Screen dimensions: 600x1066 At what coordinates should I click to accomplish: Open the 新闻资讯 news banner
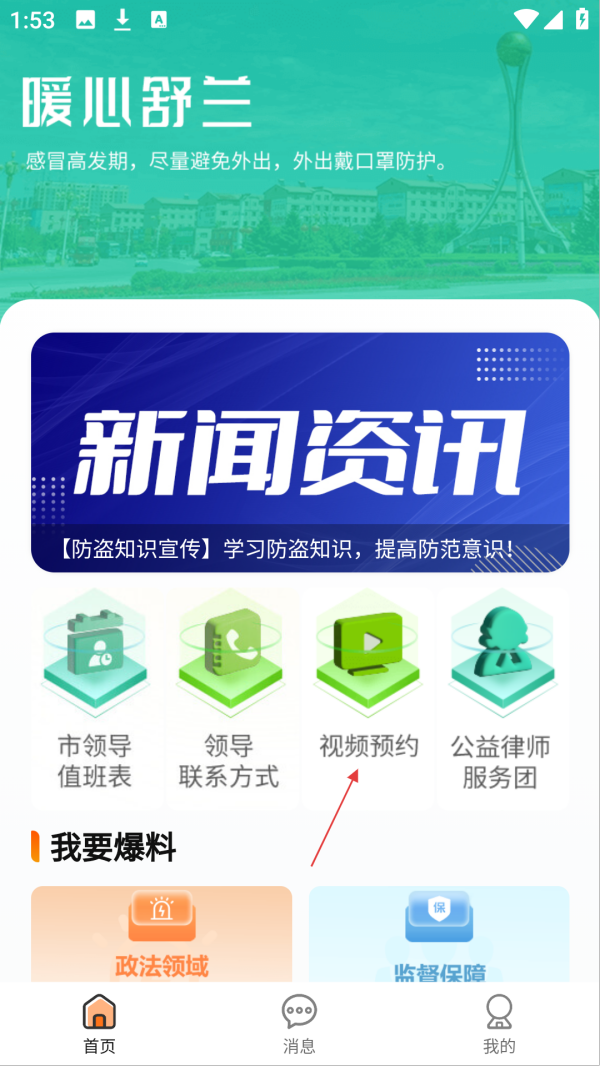[300, 452]
